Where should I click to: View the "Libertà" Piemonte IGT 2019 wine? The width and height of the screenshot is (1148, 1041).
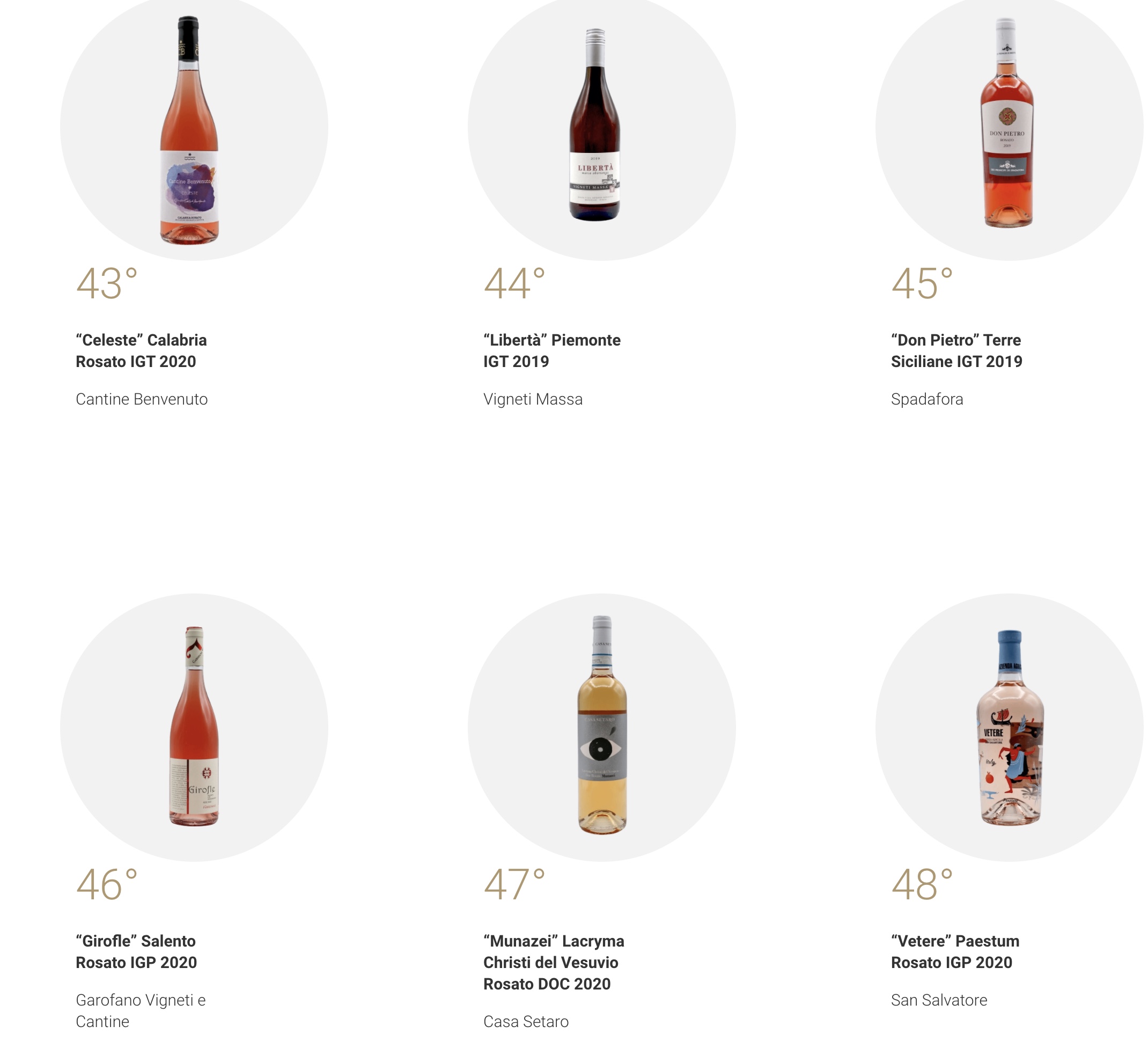[x=551, y=350]
